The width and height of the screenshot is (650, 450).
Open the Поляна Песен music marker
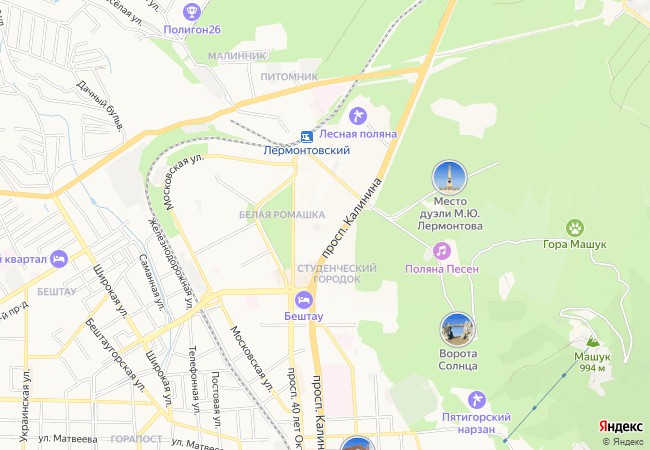pos(442,251)
